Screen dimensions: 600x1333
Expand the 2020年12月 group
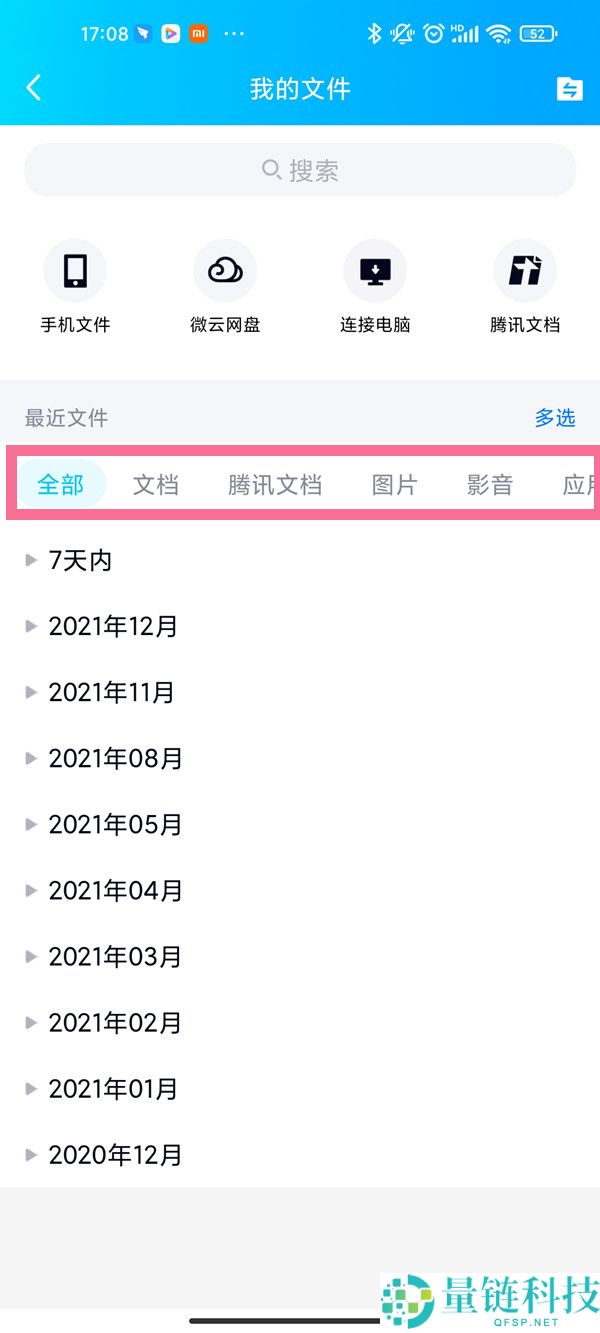click(114, 1155)
